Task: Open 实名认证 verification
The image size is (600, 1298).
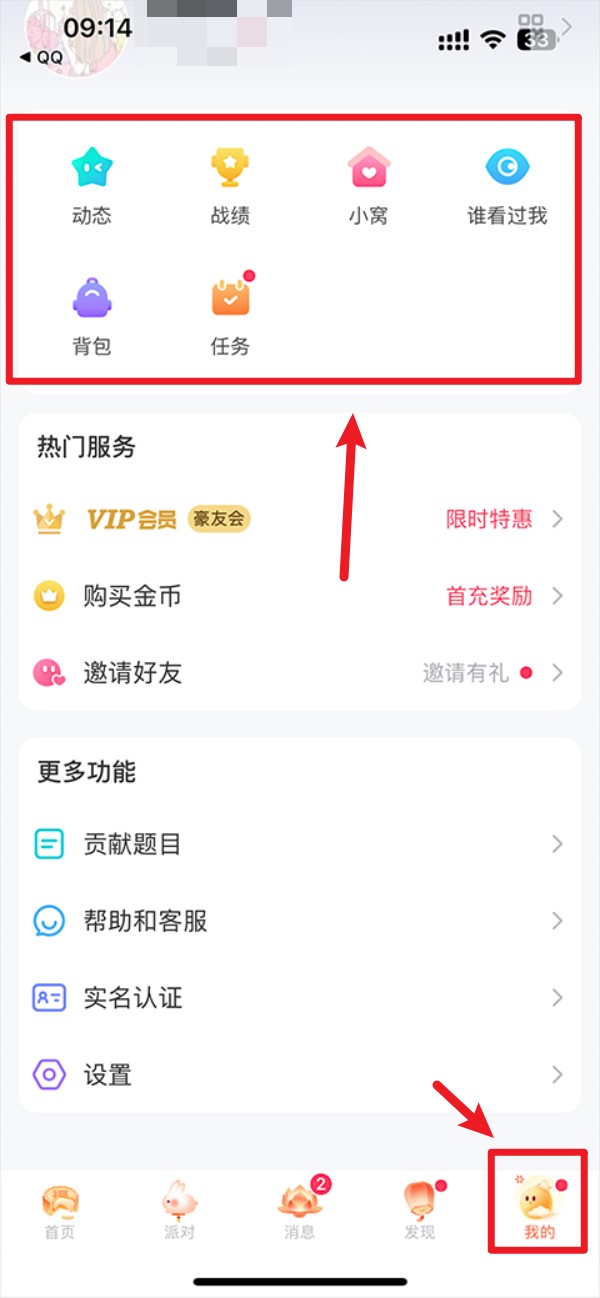Action: 300,998
